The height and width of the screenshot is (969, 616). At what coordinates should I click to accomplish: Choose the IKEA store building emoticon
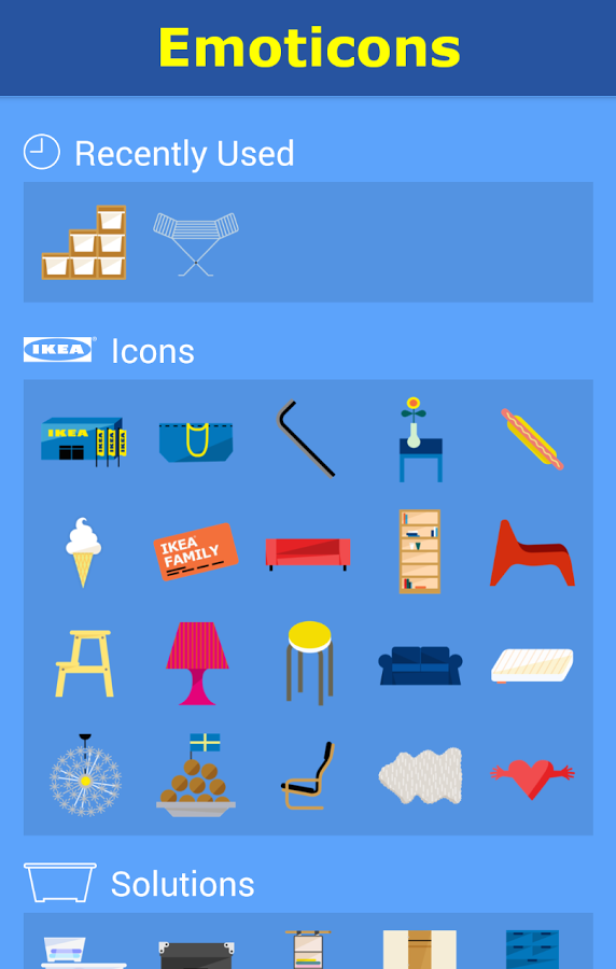pyautogui.click(x=84, y=440)
